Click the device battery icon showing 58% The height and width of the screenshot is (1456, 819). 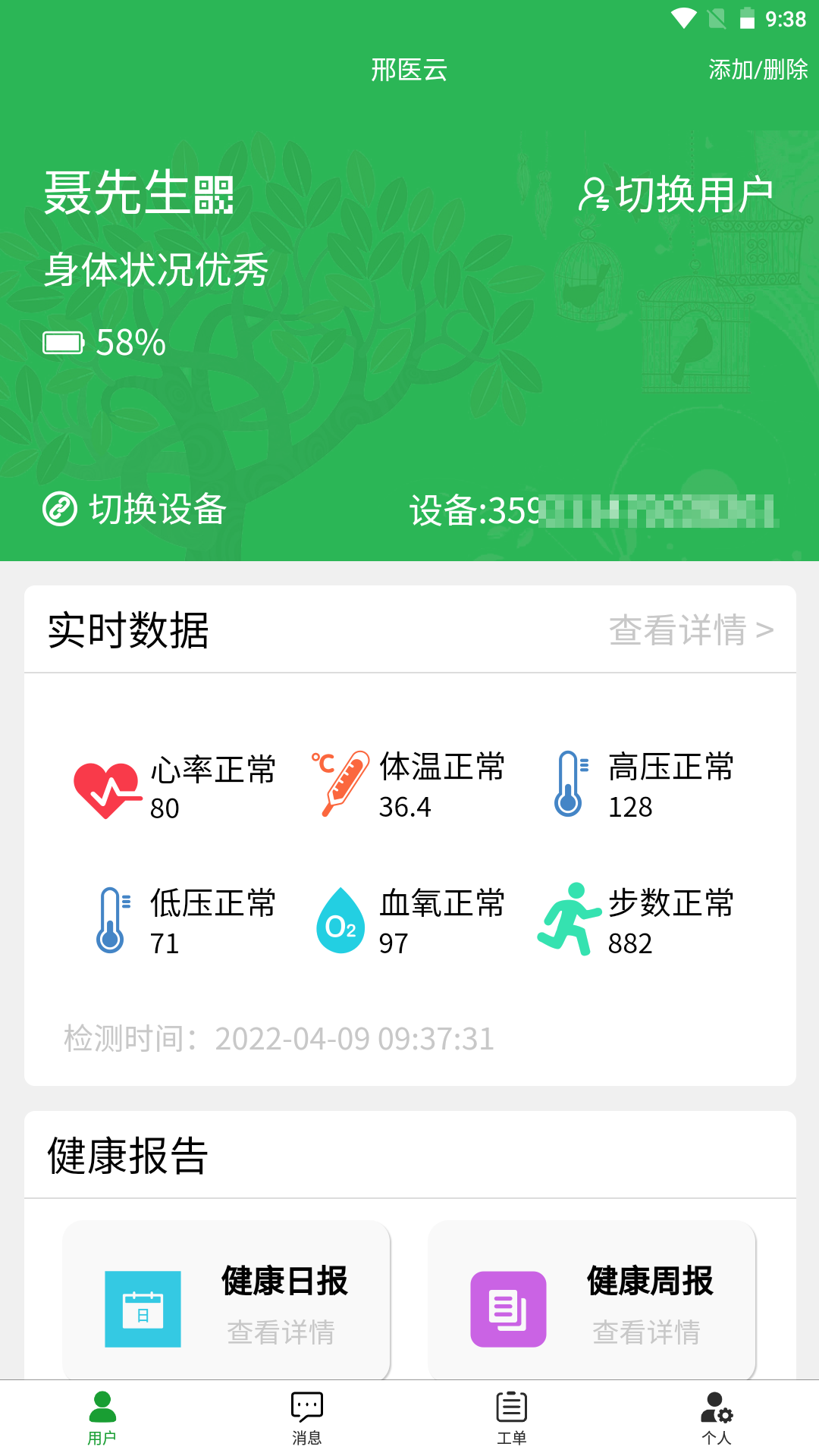tap(64, 343)
